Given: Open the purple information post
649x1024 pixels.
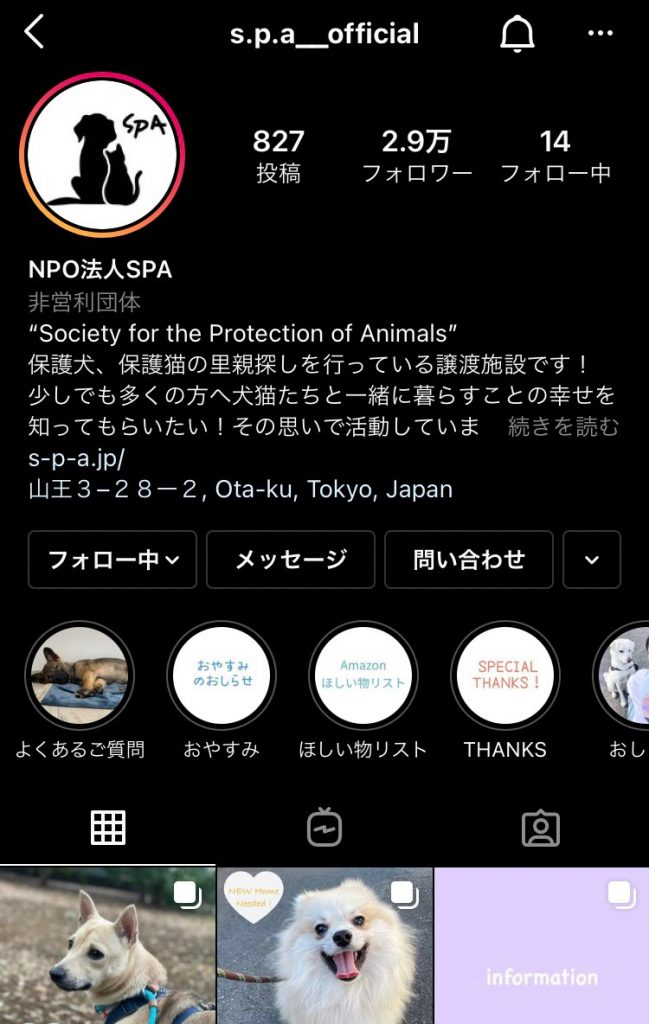Looking at the screenshot, I should tap(542, 945).
